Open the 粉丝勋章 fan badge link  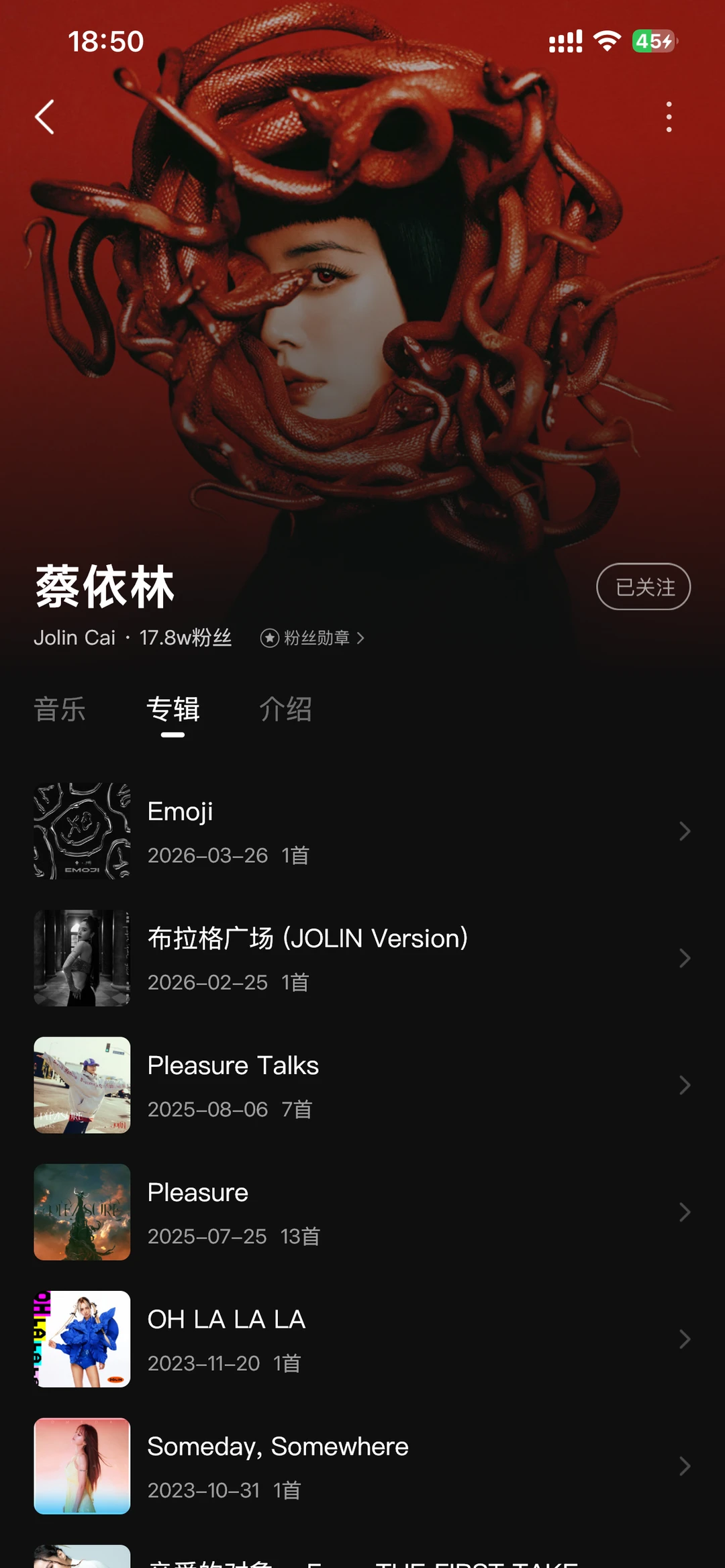pyautogui.click(x=312, y=638)
